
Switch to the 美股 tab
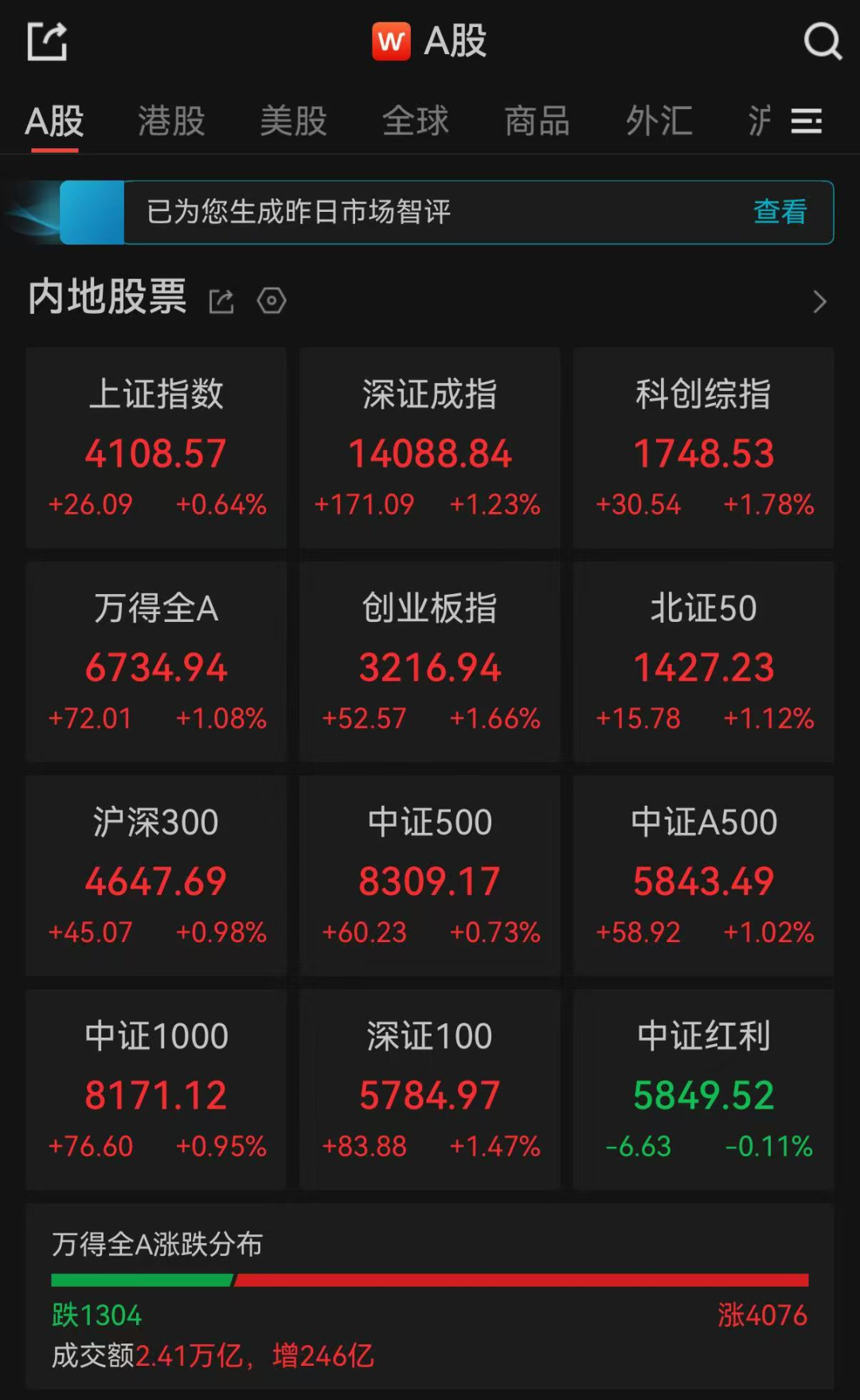coord(293,121)
